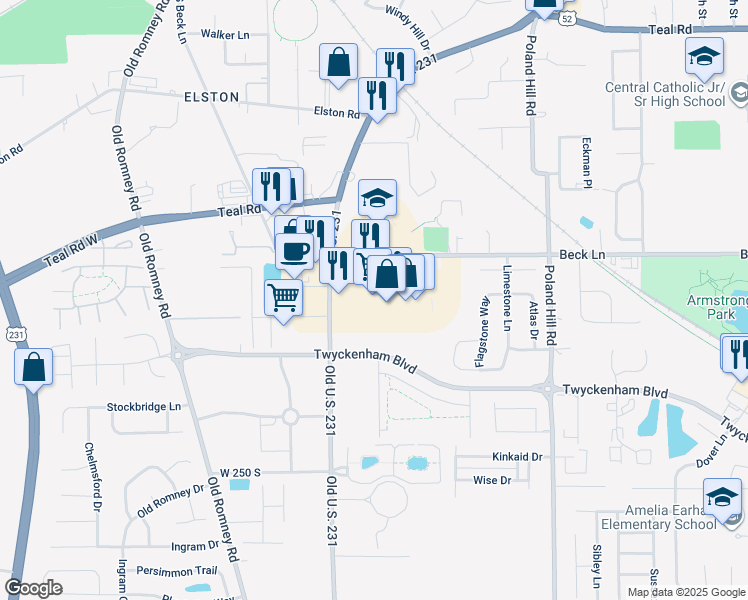Tap the shopping cart grocery marker
The image size is (748, 600).
(x=284, y=296)
